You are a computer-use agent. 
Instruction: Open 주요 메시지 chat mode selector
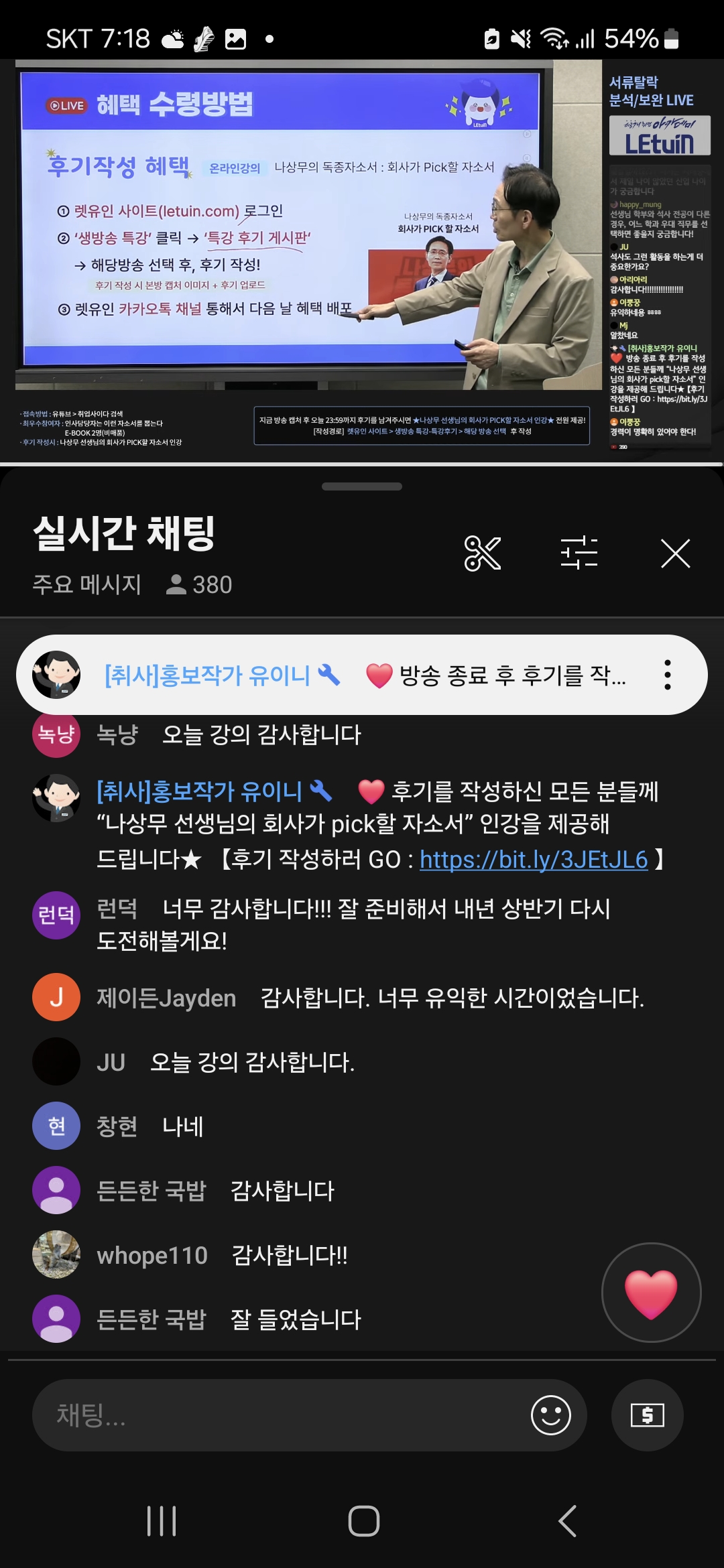[87, 584]
